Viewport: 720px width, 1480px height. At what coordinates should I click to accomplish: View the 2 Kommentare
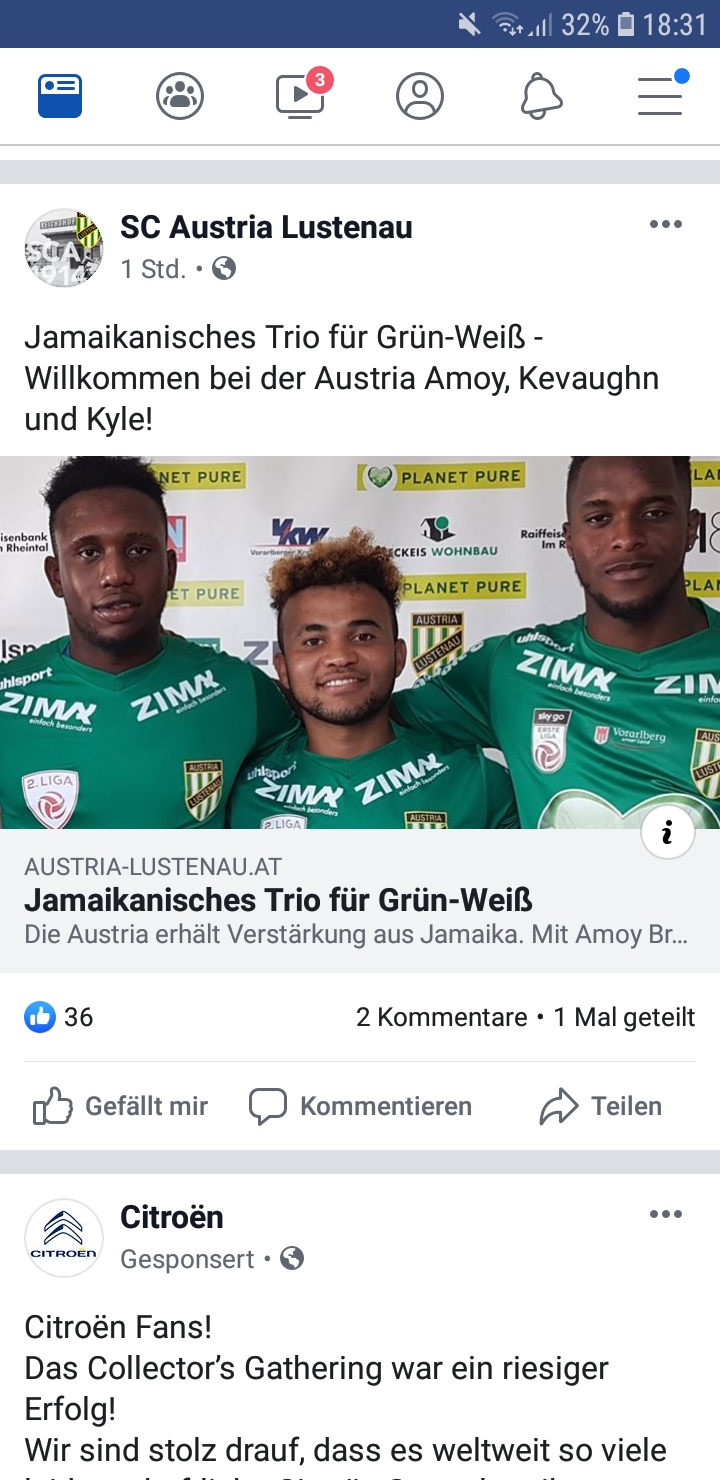coord(441,1017)
